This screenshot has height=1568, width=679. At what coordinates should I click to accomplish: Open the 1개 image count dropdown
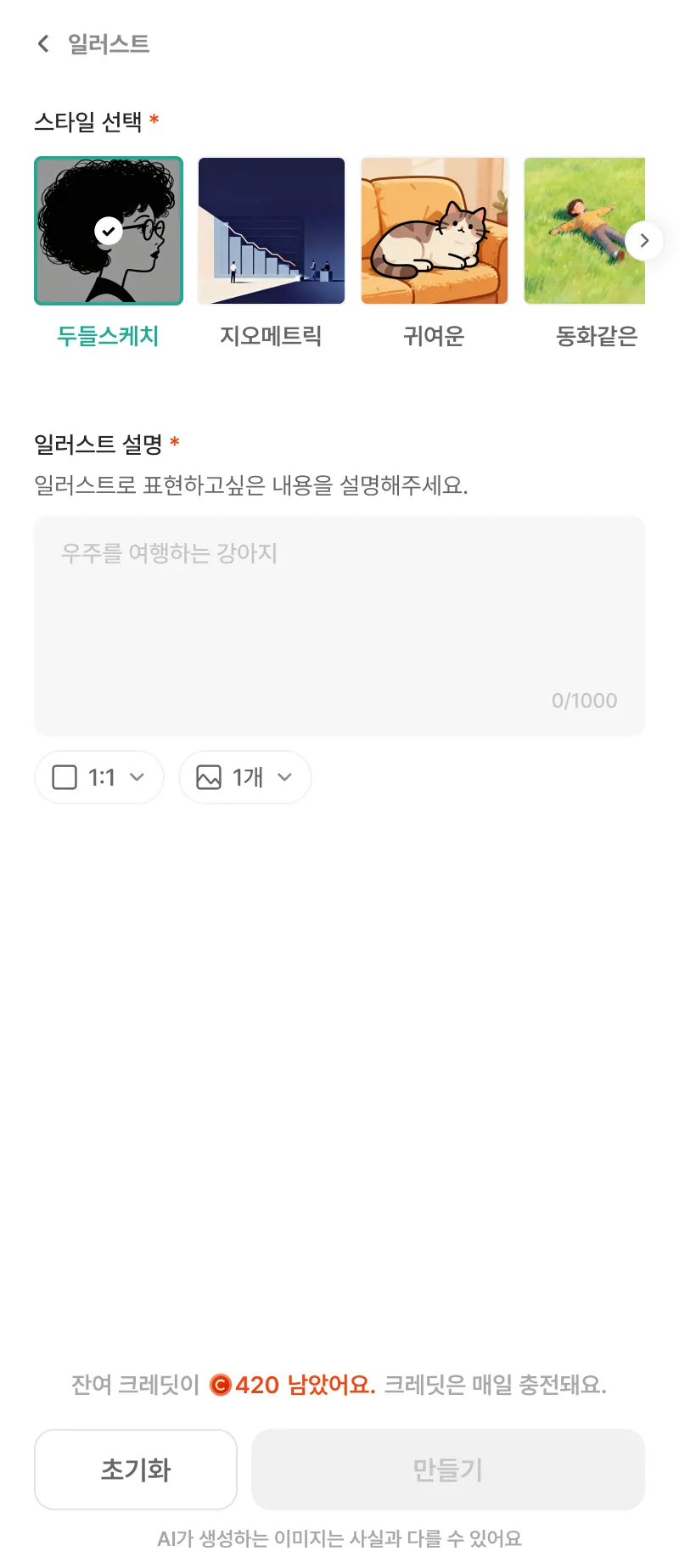[245, 777]
